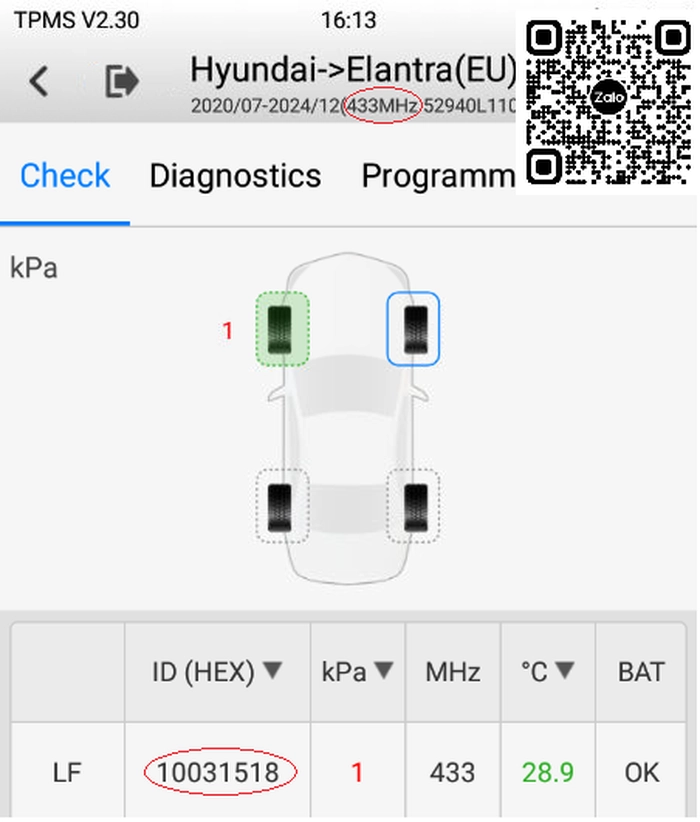700x822 pixels.
Task: Select the left rear wheel
Action: tap(282, 506)
